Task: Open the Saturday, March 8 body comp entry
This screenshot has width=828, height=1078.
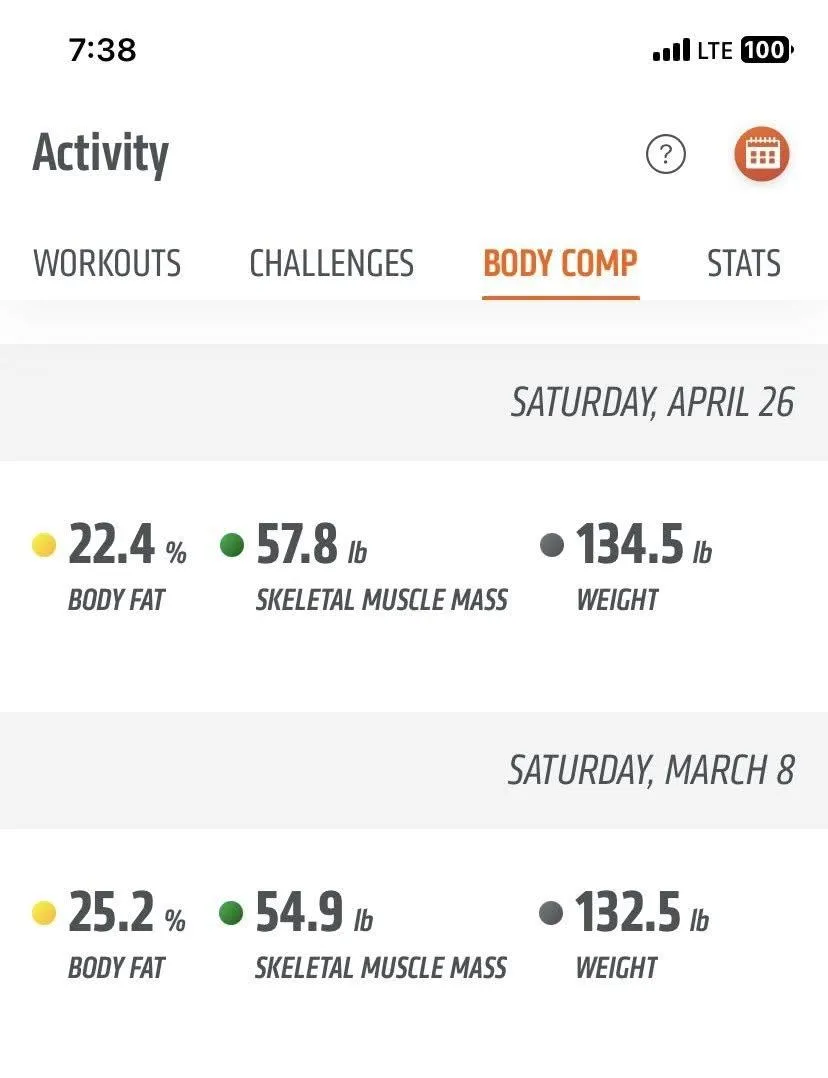Action: [414, 935]
